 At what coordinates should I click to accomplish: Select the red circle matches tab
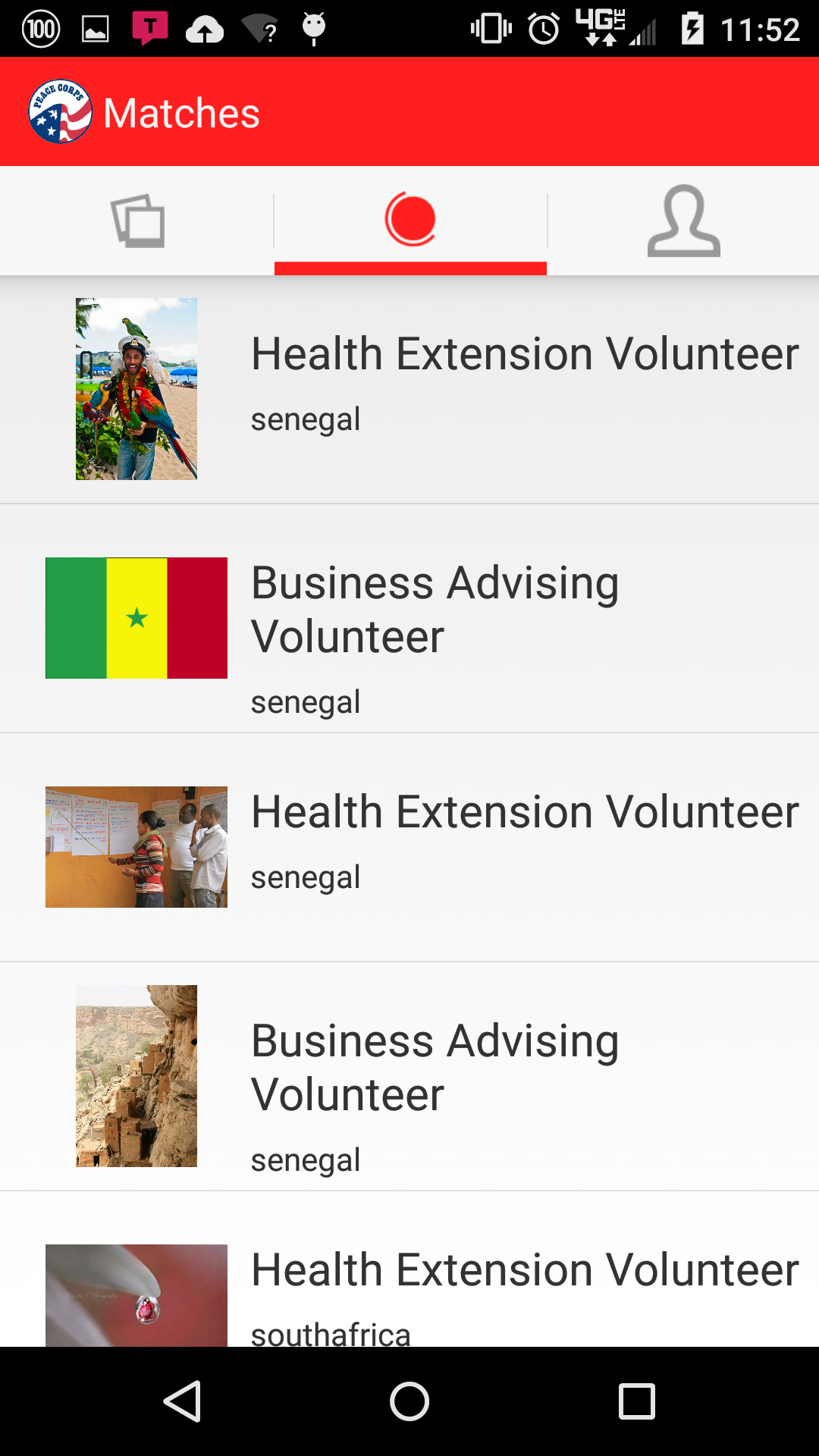410,221
